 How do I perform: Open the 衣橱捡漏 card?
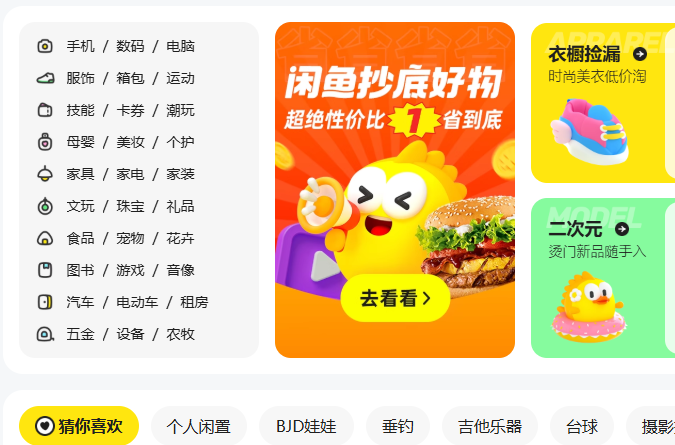598,103
